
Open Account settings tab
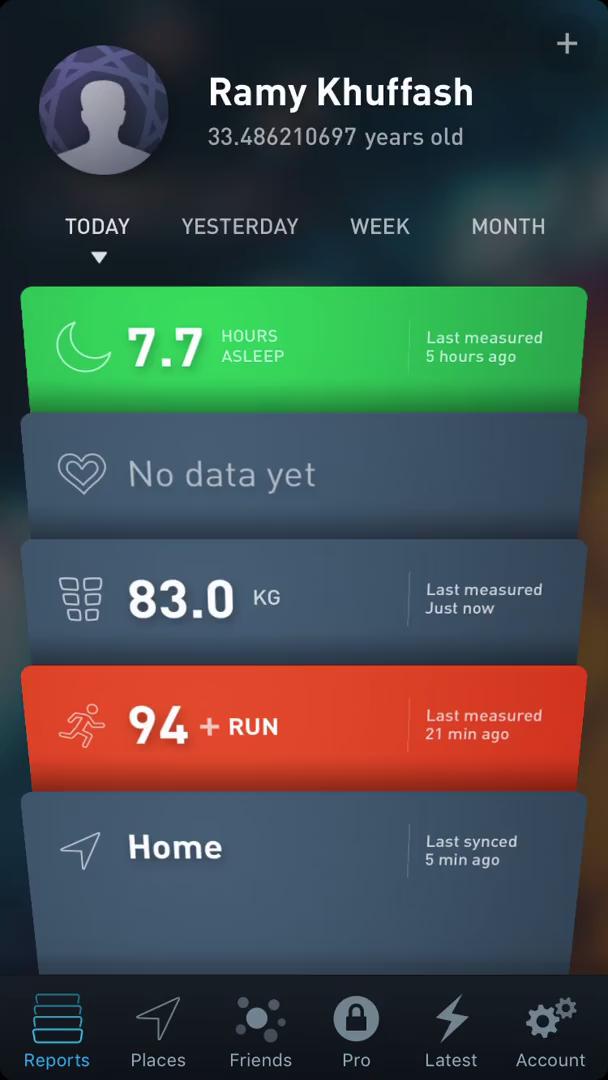[x=550, y=1030]
